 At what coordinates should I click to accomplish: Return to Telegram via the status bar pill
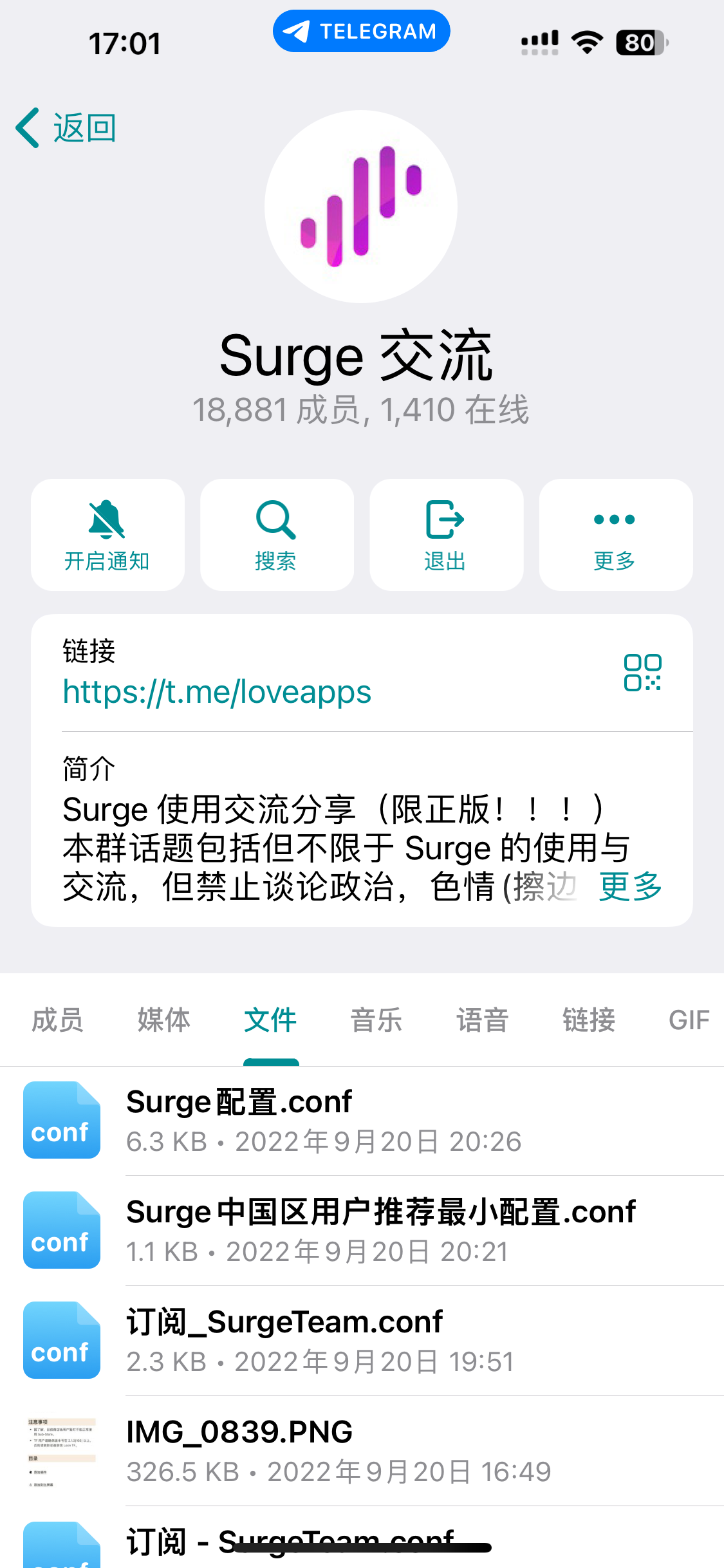(x=361, y=31)
